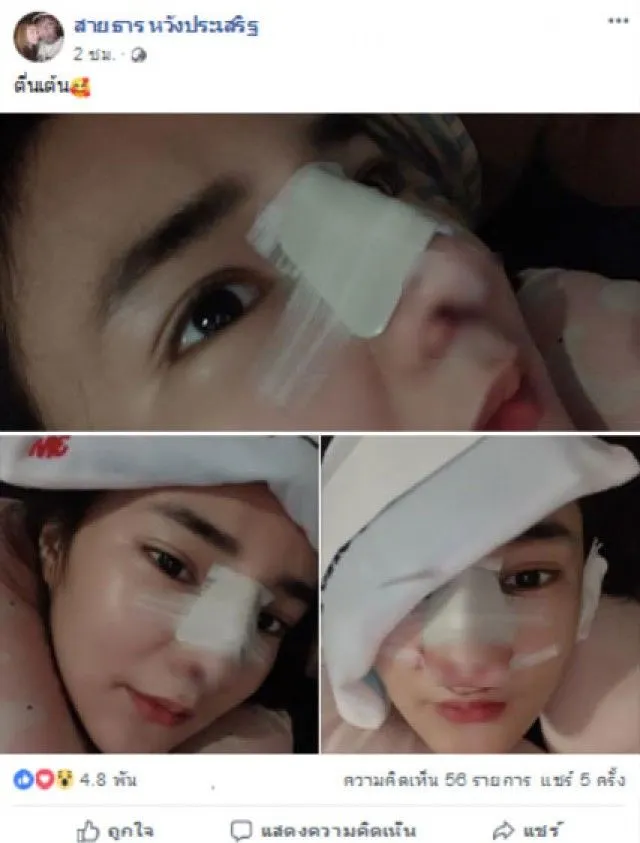
Task: Open profile of สายธาร หวังประเสริฐ
Action: pyautogui.click(x=165, y=26)
